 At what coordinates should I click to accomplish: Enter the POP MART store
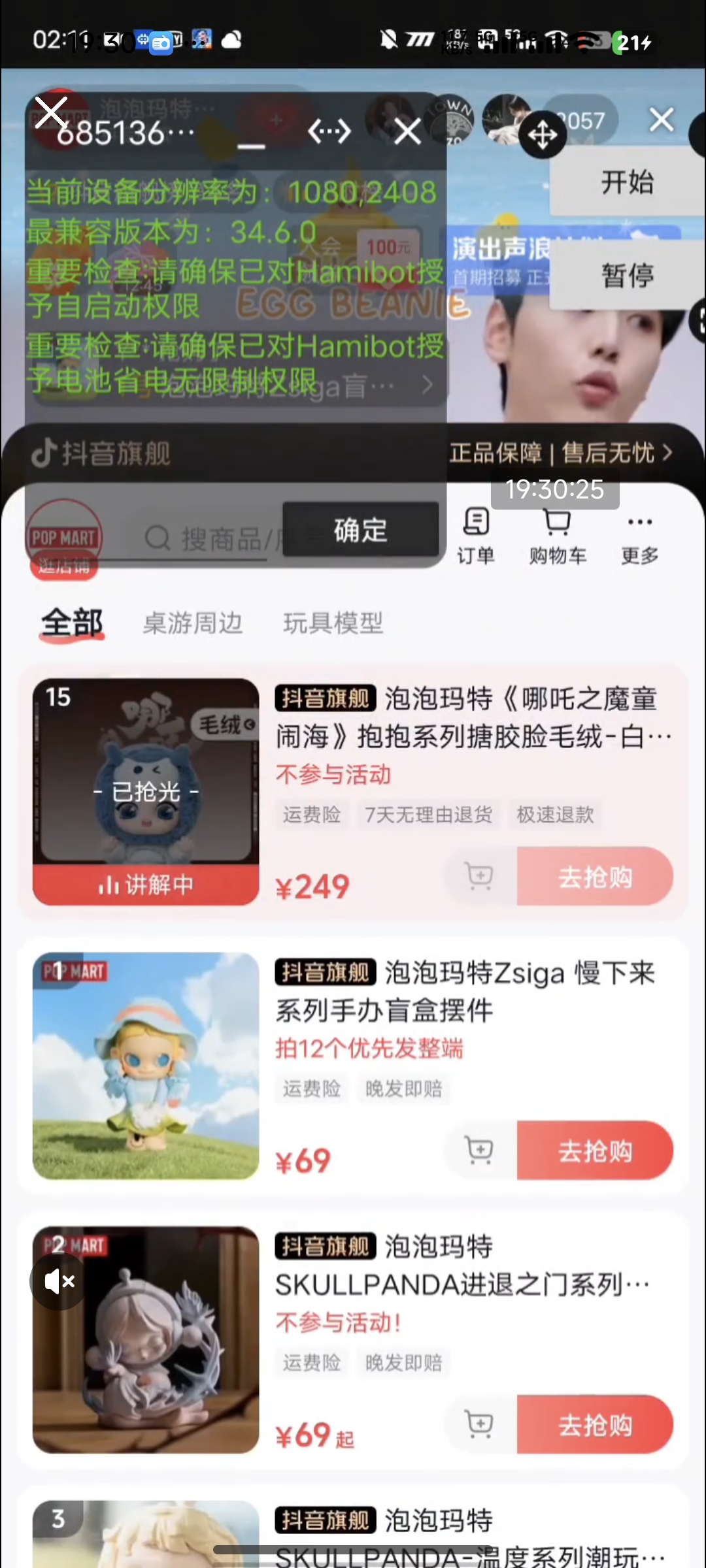point(63,564)
